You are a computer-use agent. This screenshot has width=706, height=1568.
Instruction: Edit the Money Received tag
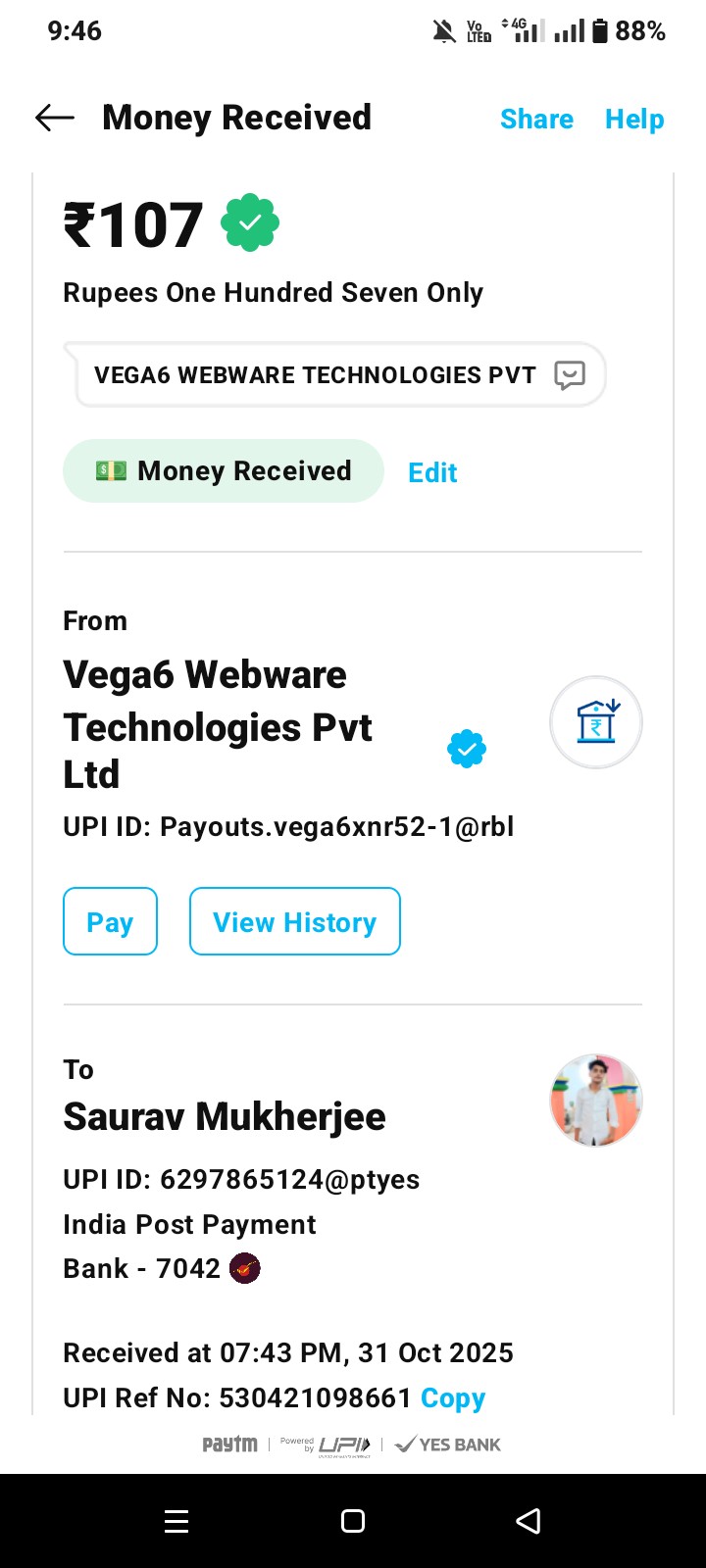click(432, 472)
